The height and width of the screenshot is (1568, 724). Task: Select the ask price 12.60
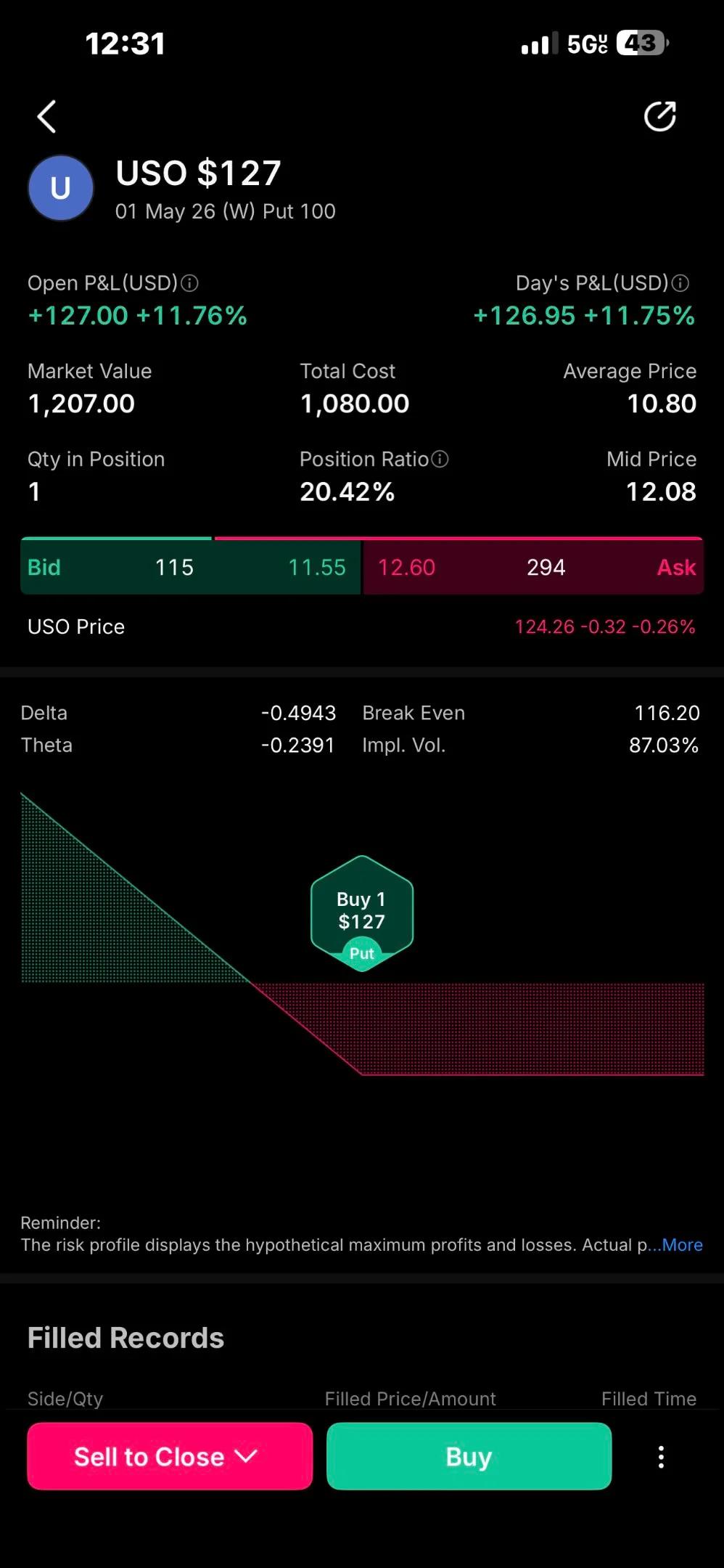pos(406,567)
